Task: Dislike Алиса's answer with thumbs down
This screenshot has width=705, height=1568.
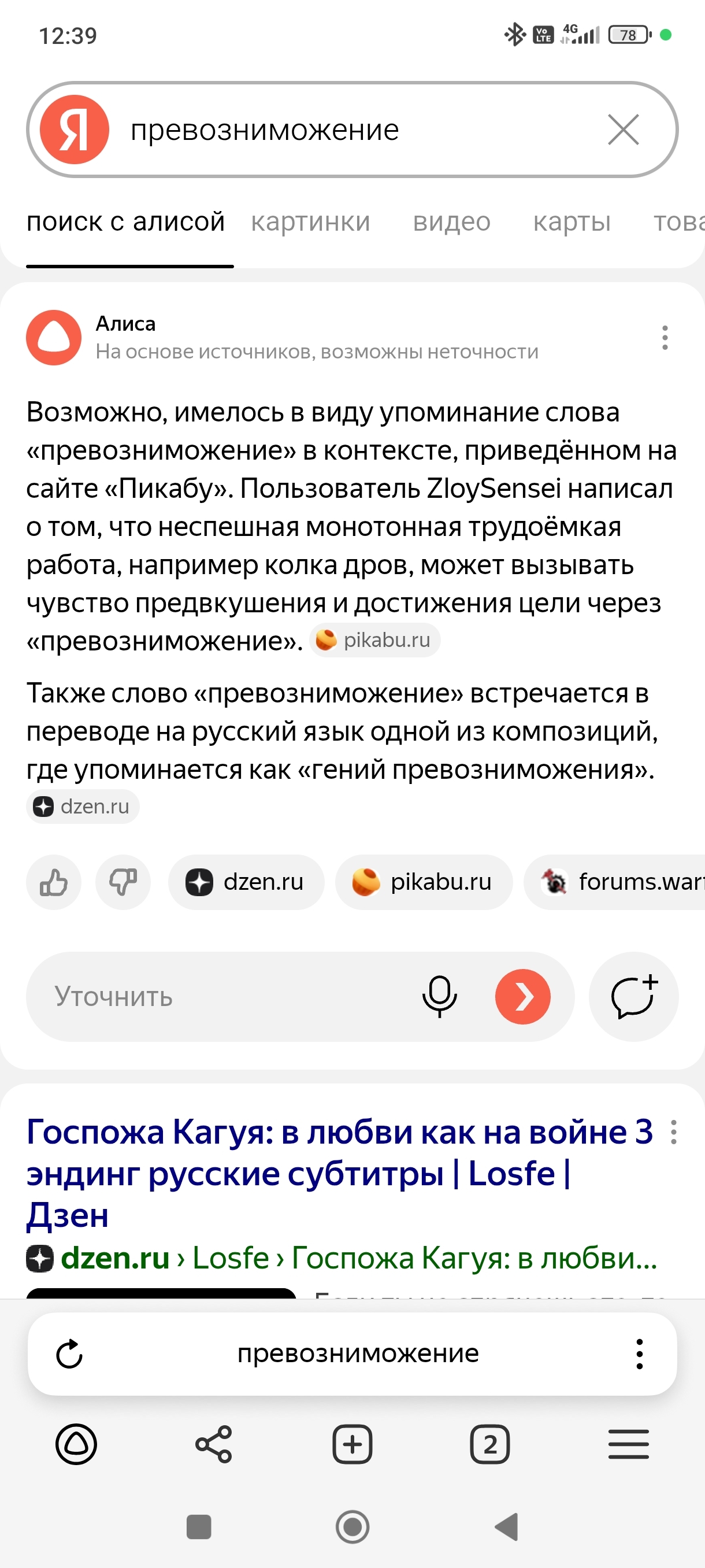Action: point(123,882)
